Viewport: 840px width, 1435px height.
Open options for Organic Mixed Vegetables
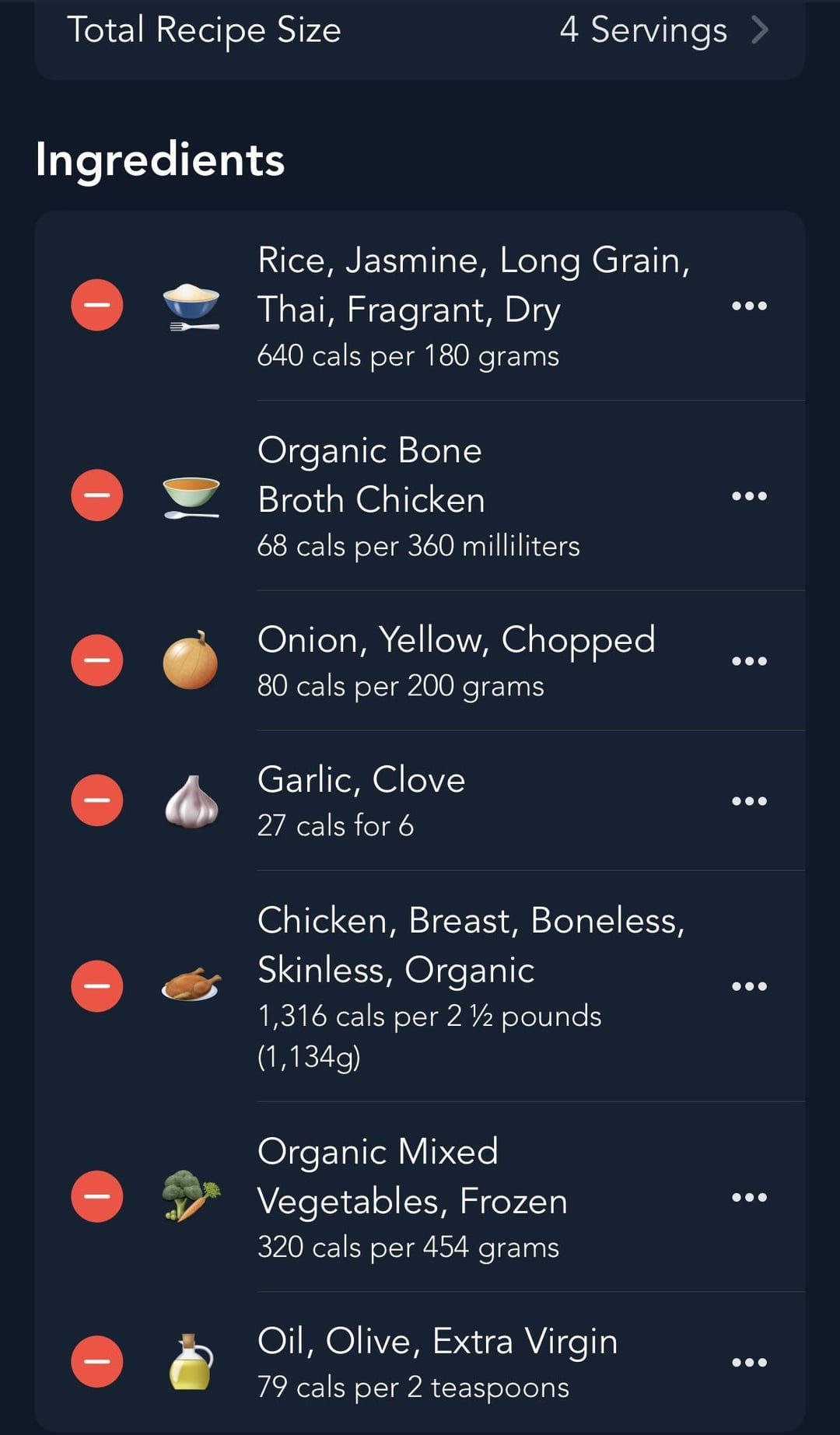point(749,1197)
